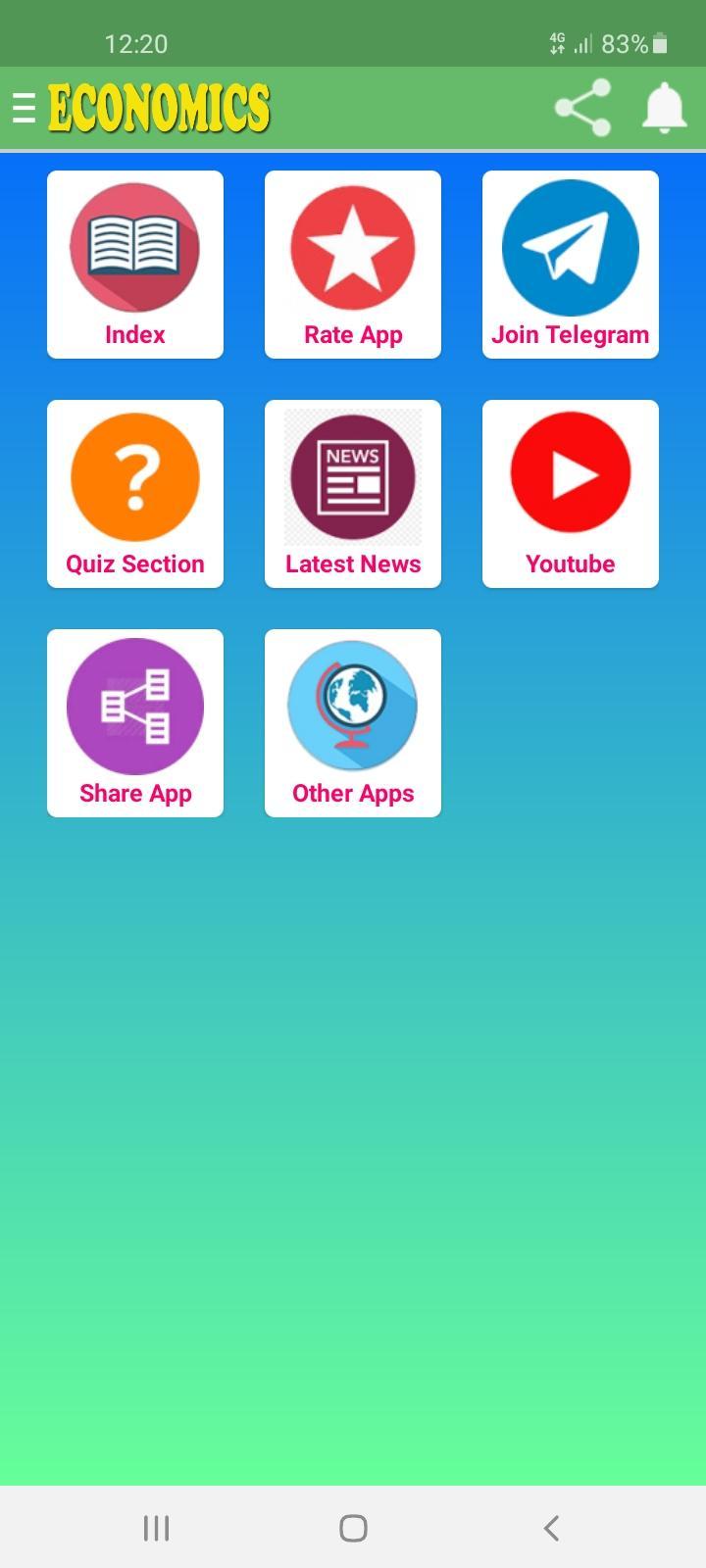Select the Rate App tile
This screenshot has width=706, height=1568.
coord(353,265)
